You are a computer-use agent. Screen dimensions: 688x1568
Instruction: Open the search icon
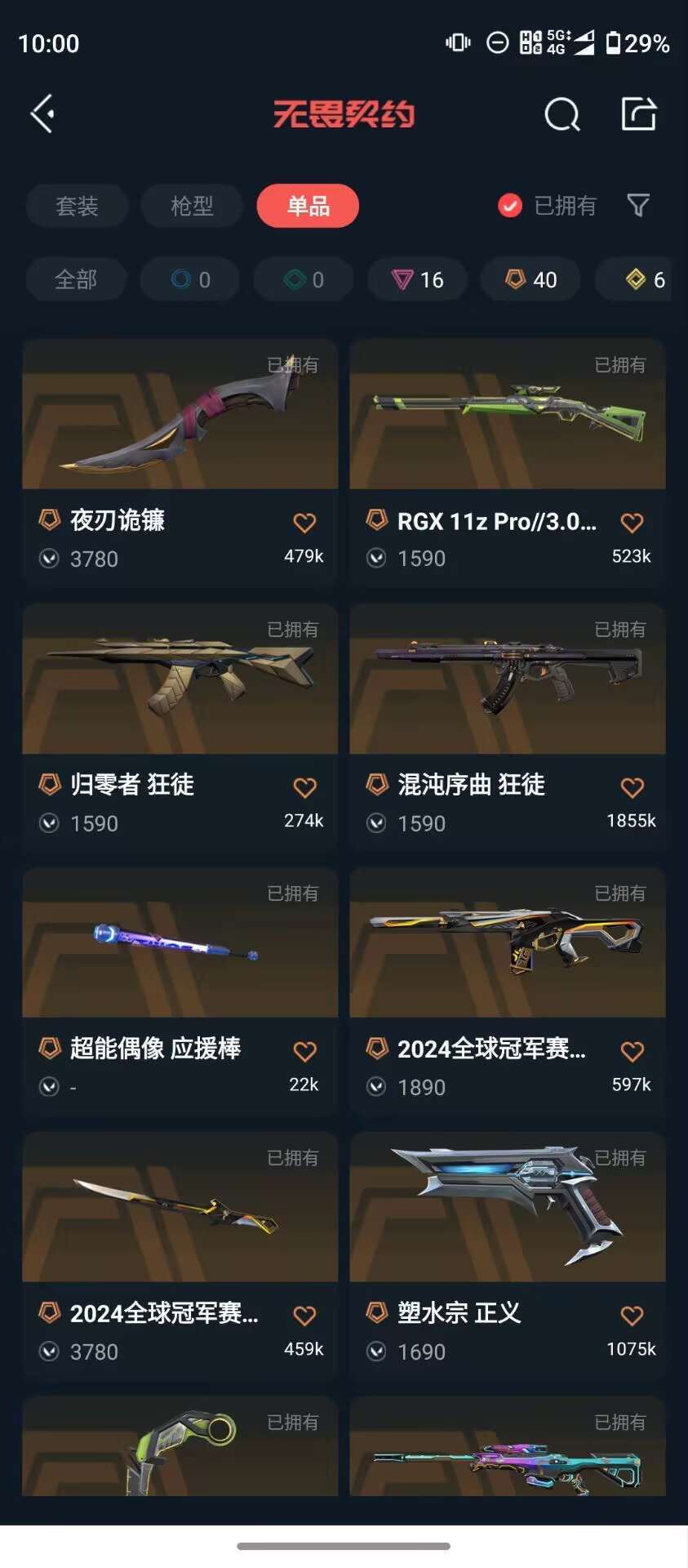click(561, 114)
